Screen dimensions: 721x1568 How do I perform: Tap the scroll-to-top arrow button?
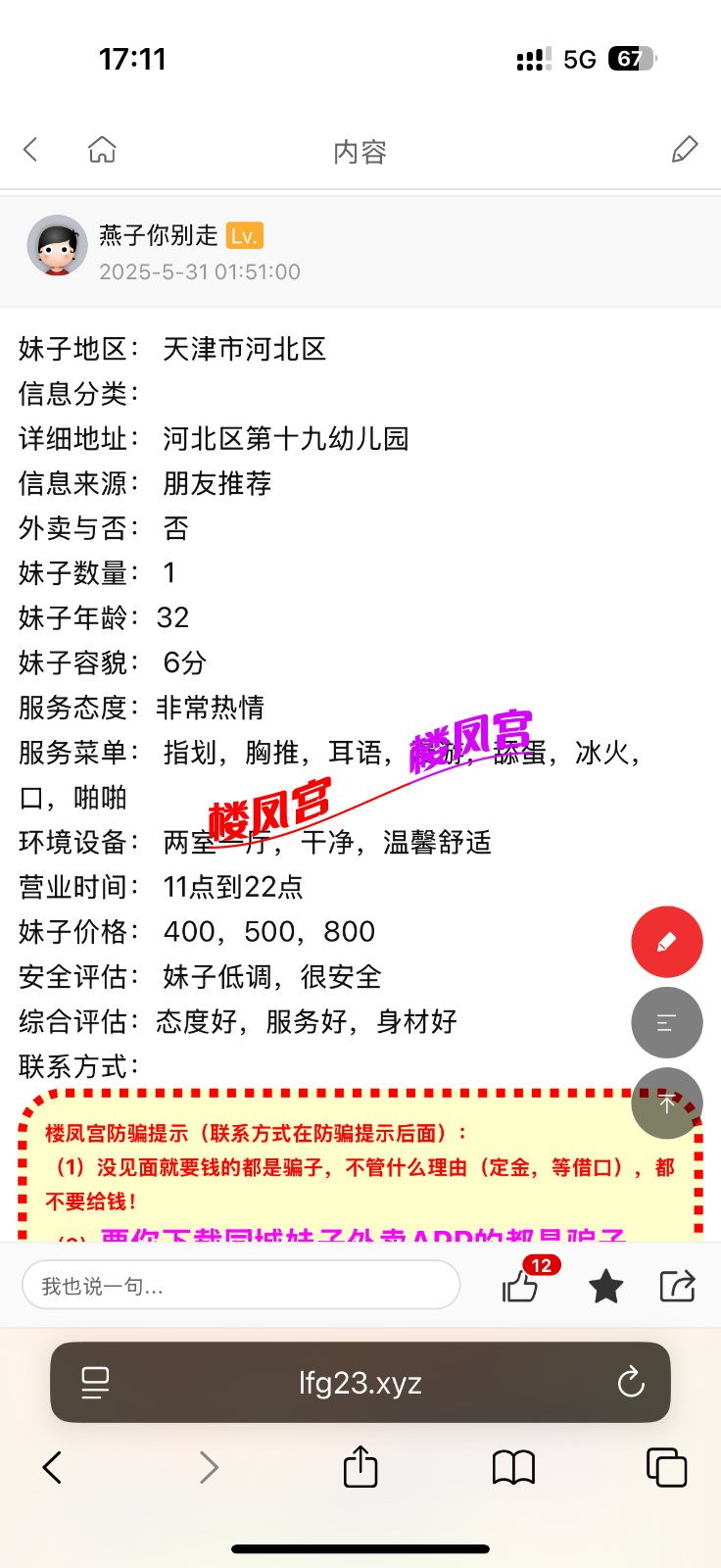(667, 1102)
